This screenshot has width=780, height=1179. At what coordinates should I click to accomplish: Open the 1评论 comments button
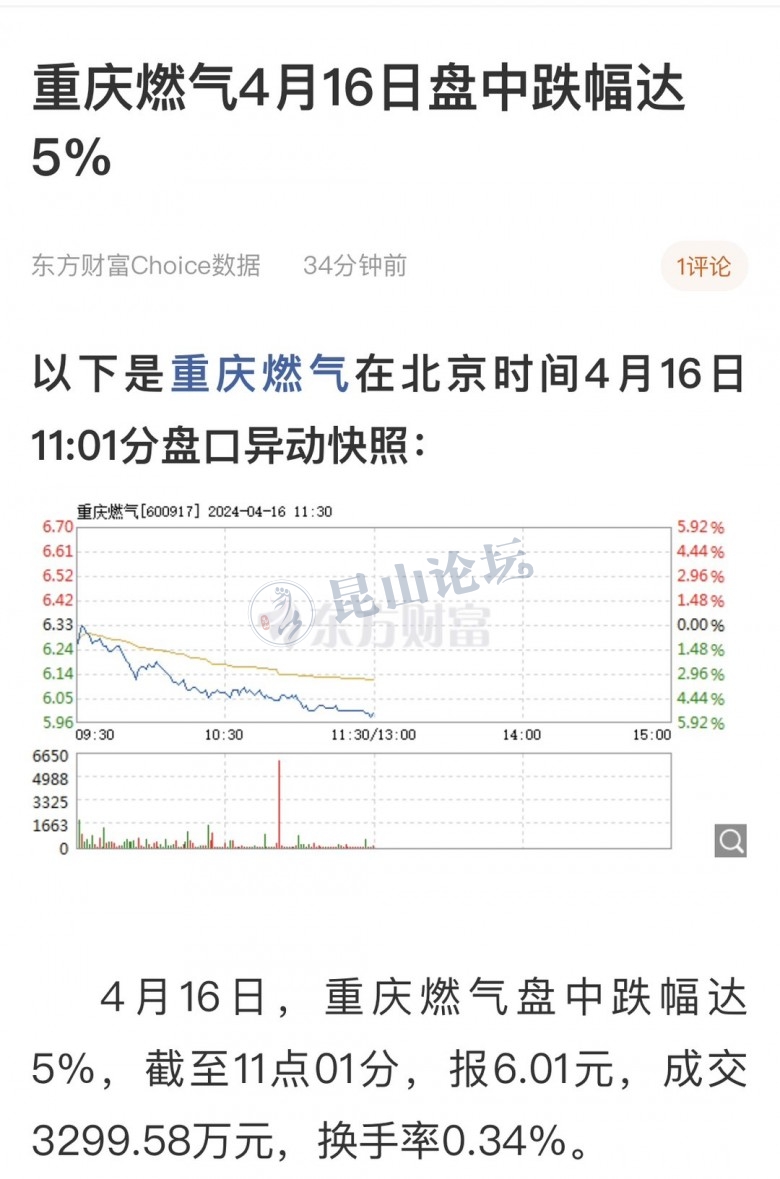pos(704,266)
